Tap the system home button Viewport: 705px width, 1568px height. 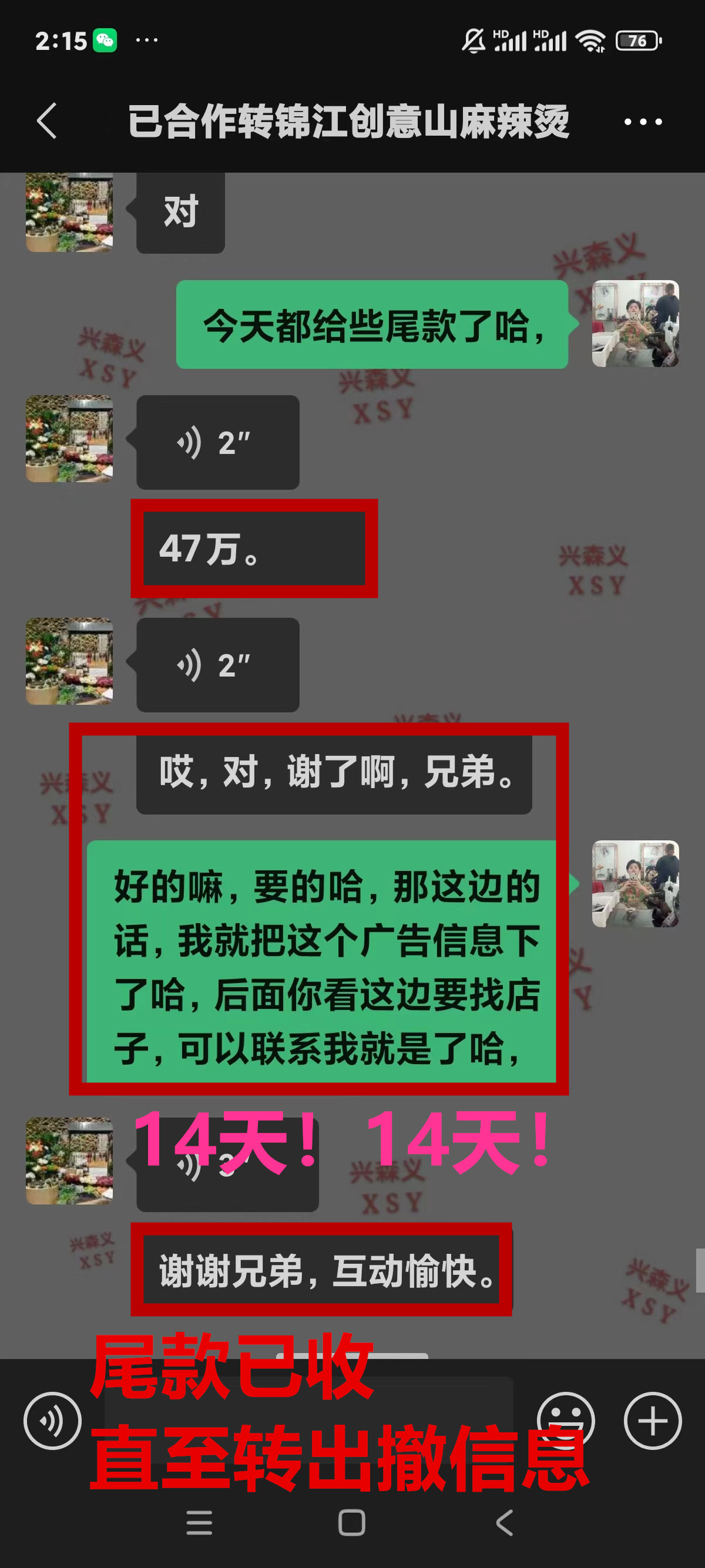352,1523
